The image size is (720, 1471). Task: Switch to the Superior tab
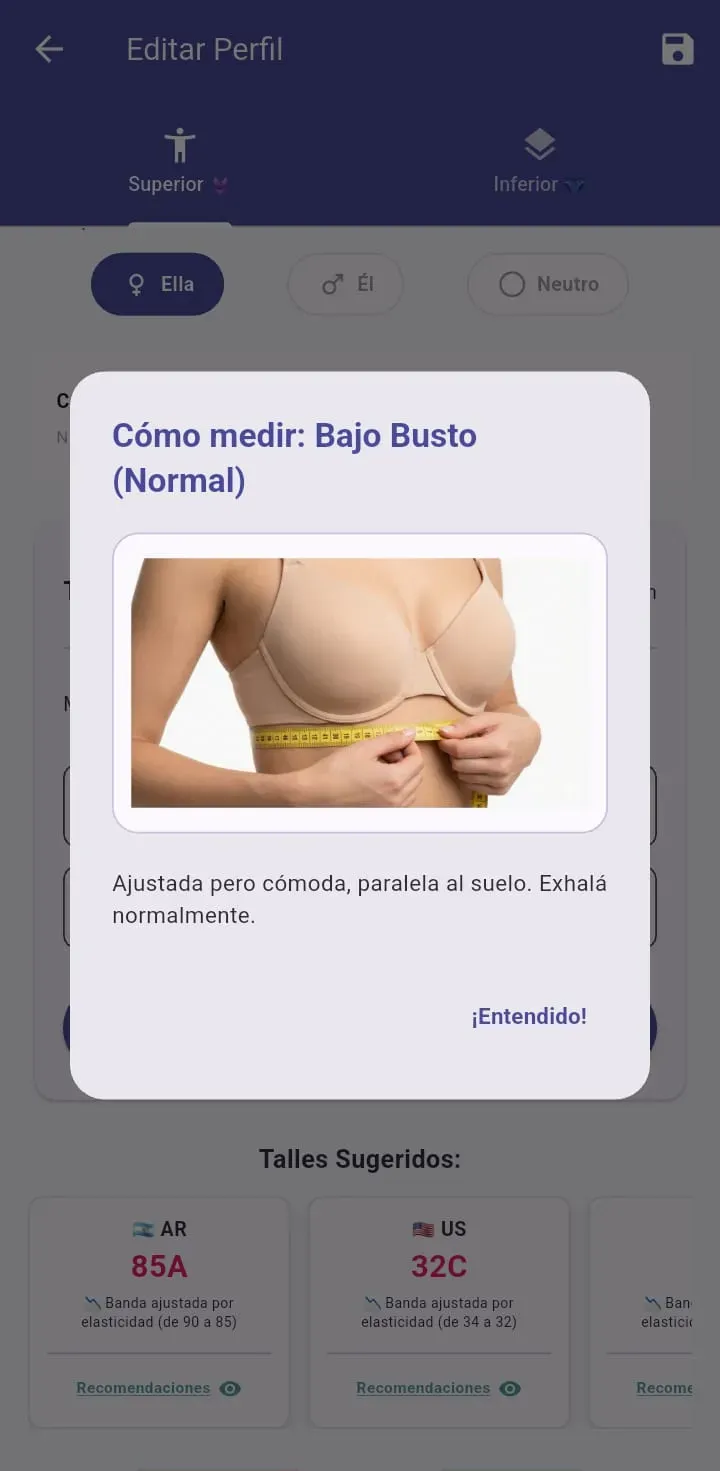pos(179,160)
